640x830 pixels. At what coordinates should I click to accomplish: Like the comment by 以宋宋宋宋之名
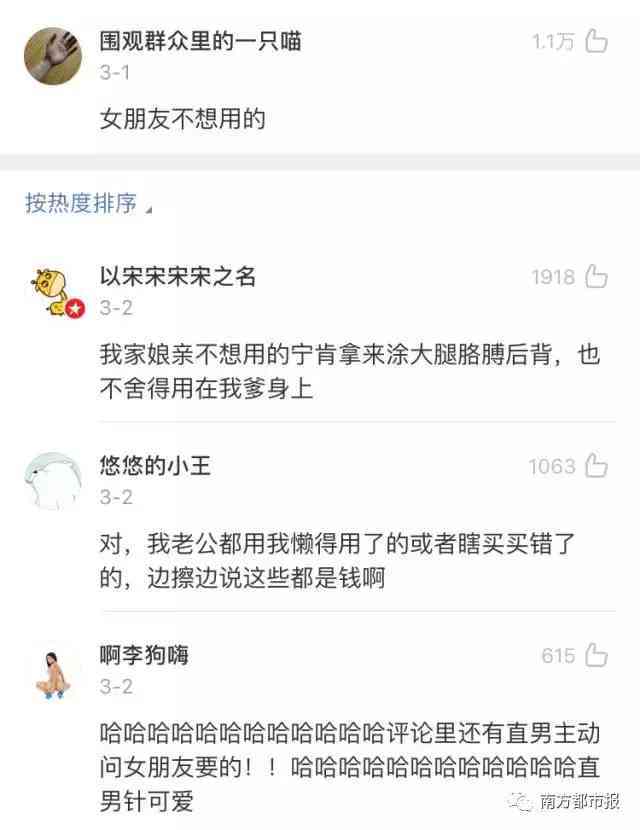point(596,277)
